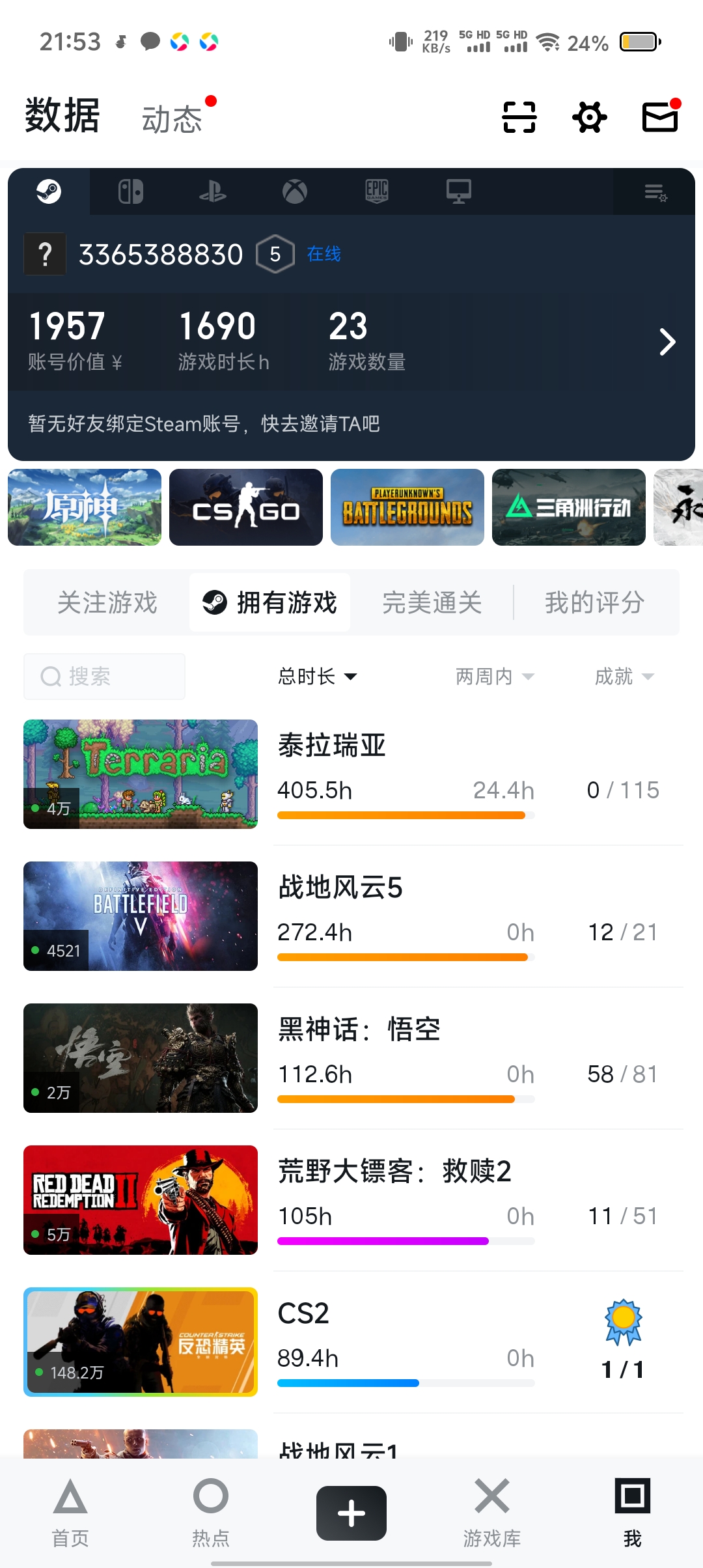Sort games by 总时长
Image resolution: width=703 pixels, height=1568 pixels.
click(x=318, y=677)
